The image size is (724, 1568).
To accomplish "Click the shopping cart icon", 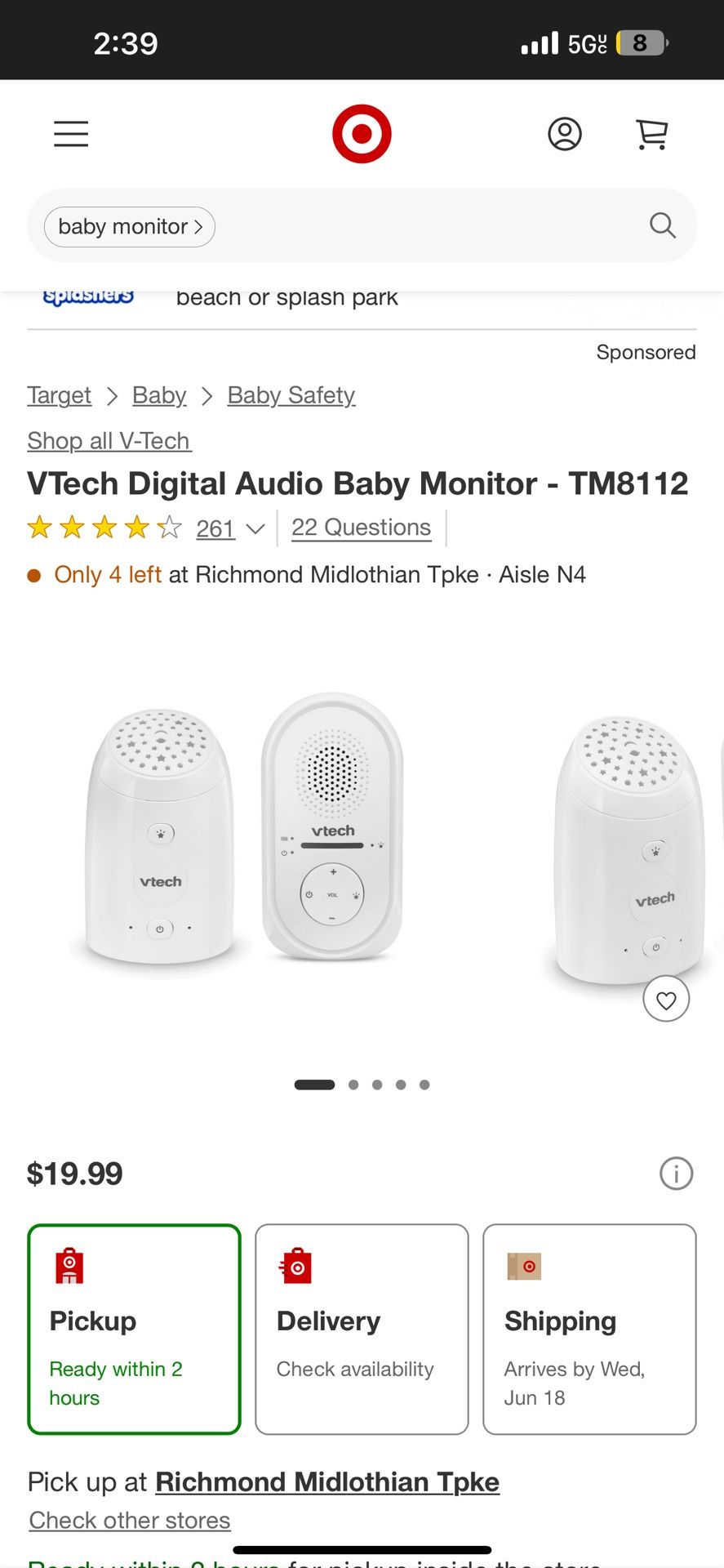I will pyautogui.click(x=651, y=133).
